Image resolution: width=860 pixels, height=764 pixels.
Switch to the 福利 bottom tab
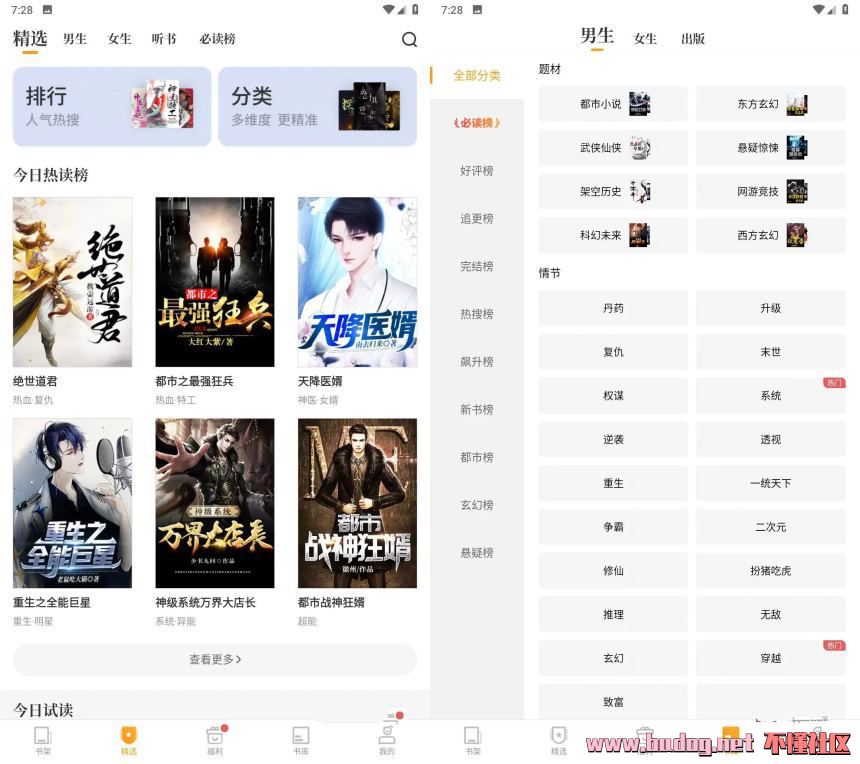coord(215,740)
